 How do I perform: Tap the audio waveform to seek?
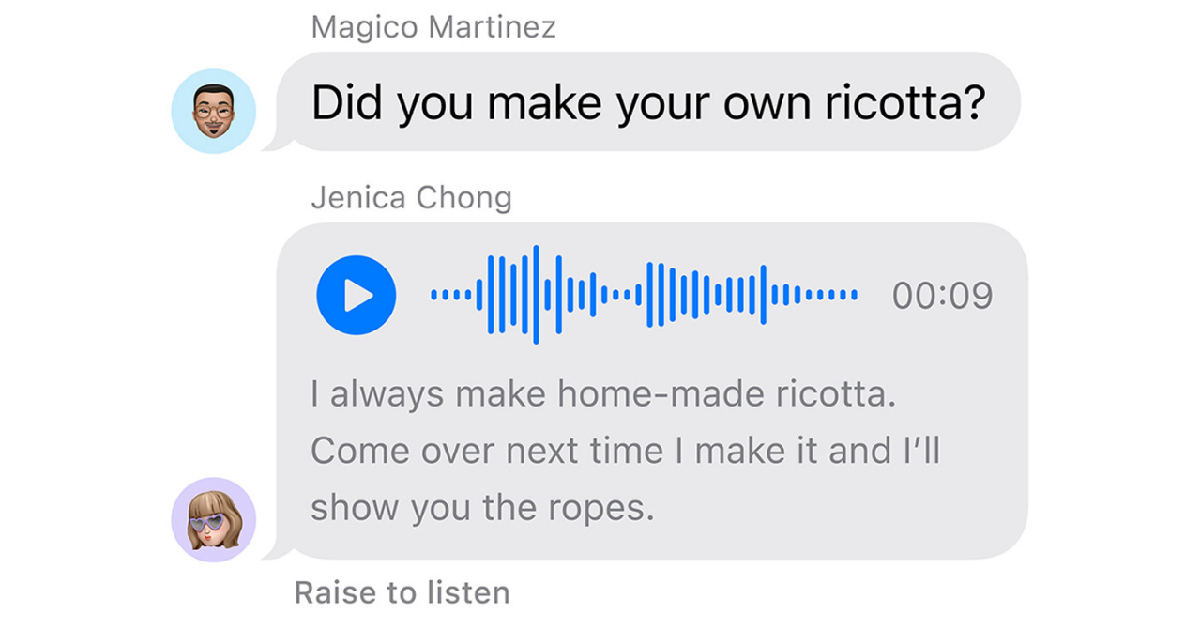[643, 295]
